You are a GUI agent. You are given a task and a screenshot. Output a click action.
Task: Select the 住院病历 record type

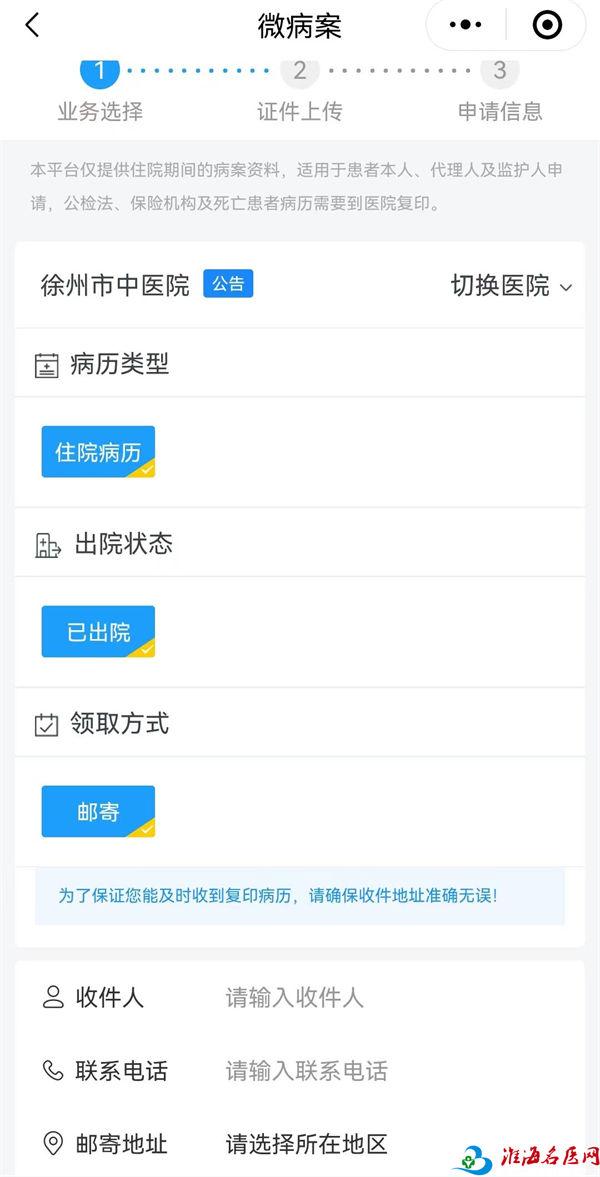tap(98, 452)
